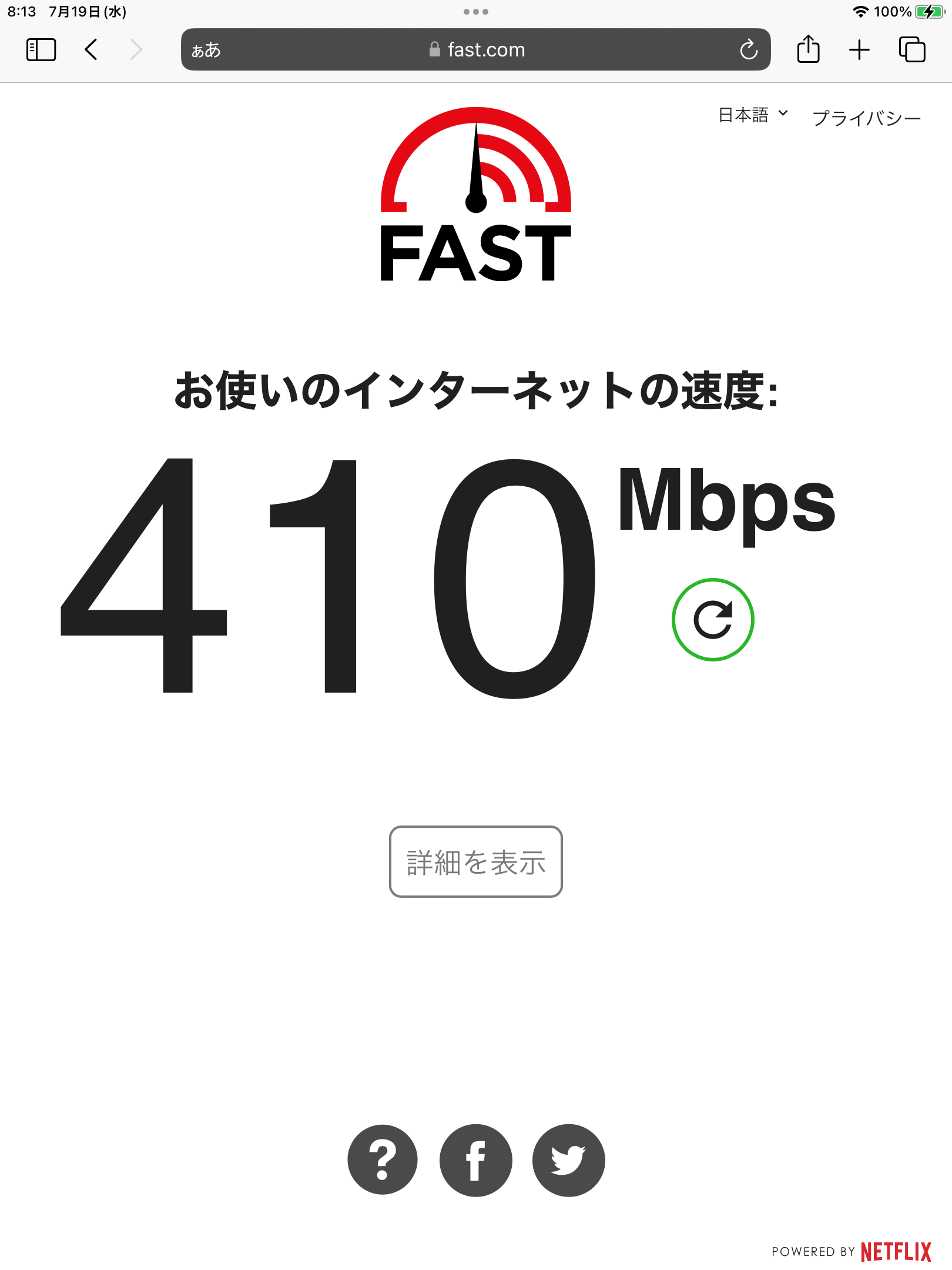
Task: Open the プライバシー link
Action: click(x=867, y=118)
